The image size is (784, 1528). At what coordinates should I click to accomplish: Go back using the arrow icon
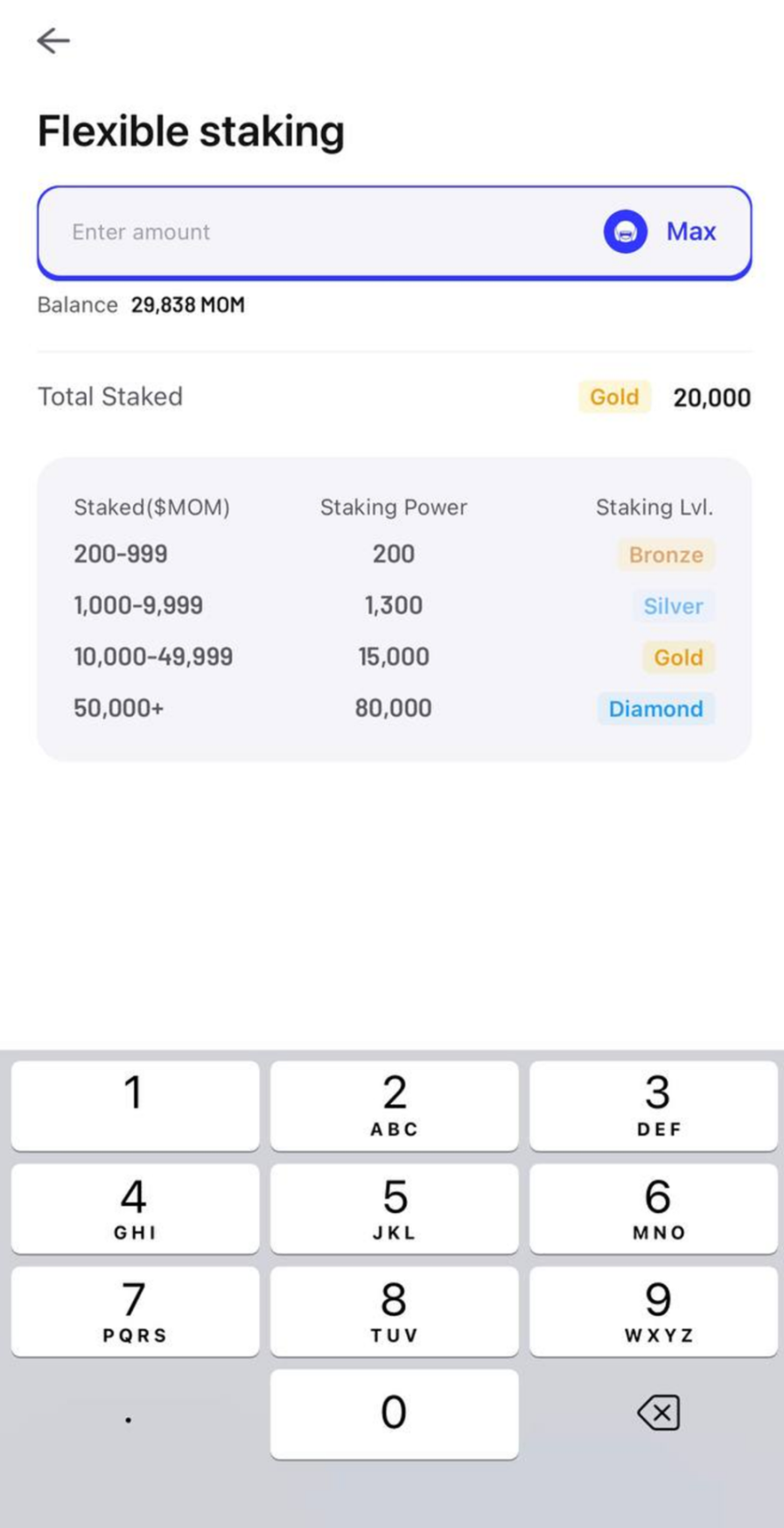tap(53, 40)
